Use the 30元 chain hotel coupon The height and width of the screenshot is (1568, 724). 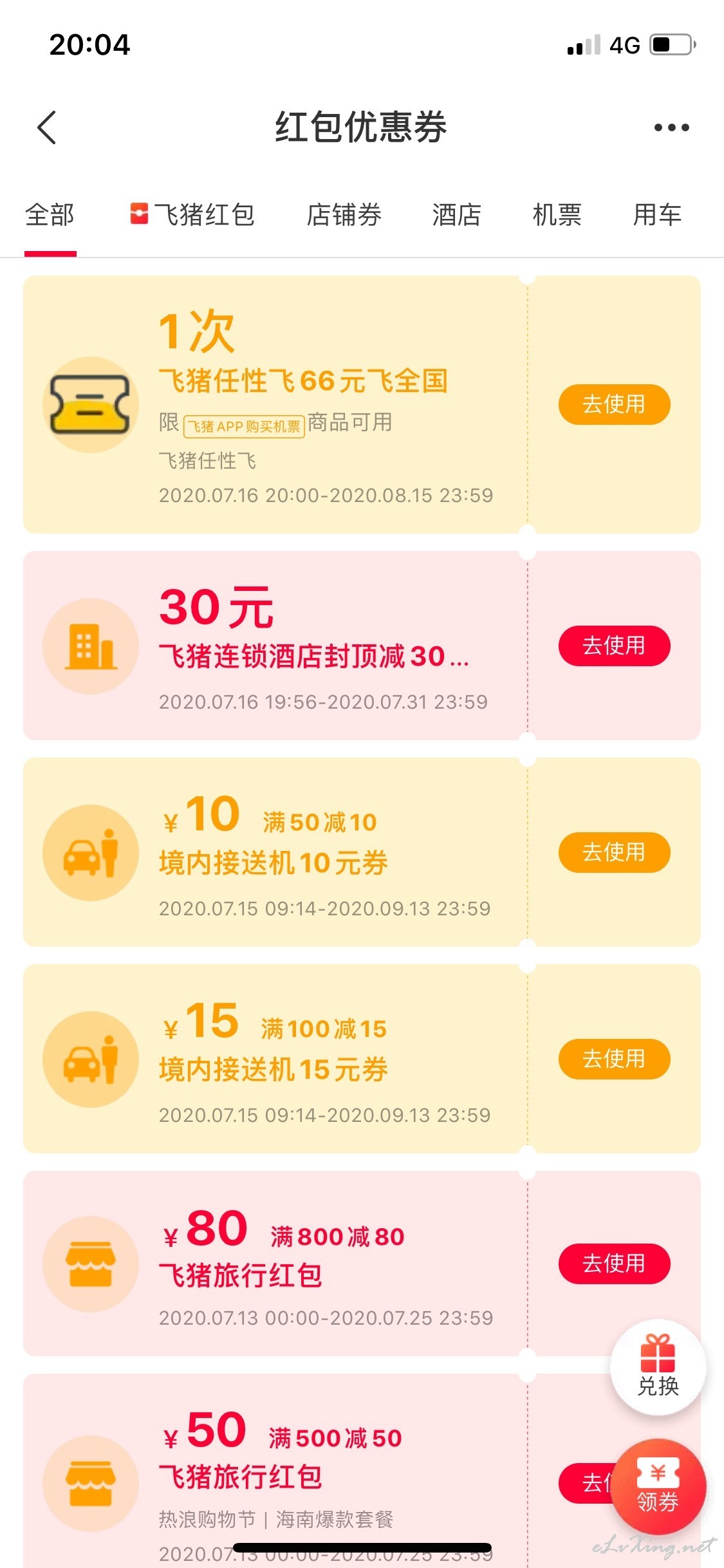tap(614, 646)
